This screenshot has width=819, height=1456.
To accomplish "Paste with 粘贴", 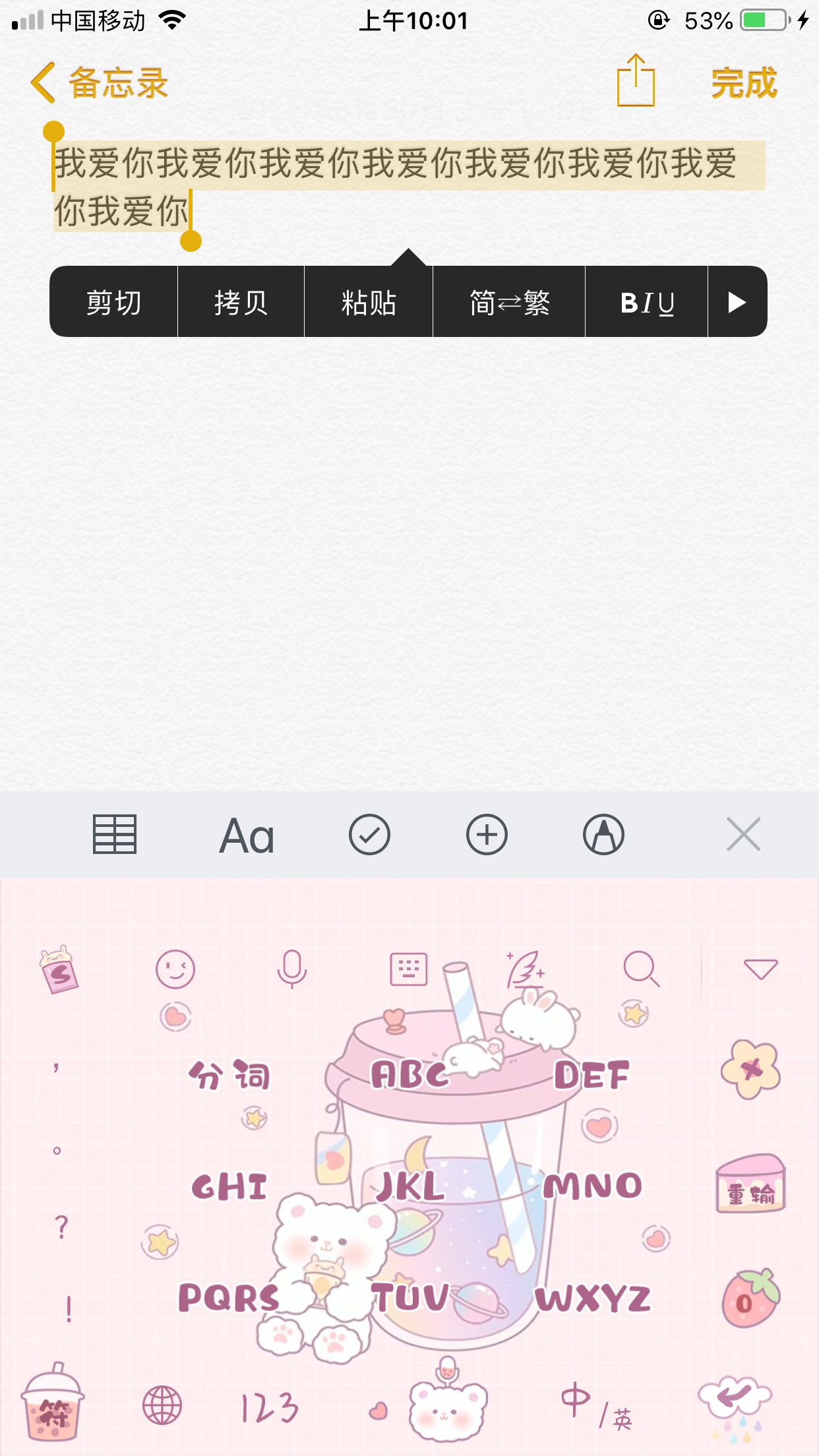I will pos(368,303).
